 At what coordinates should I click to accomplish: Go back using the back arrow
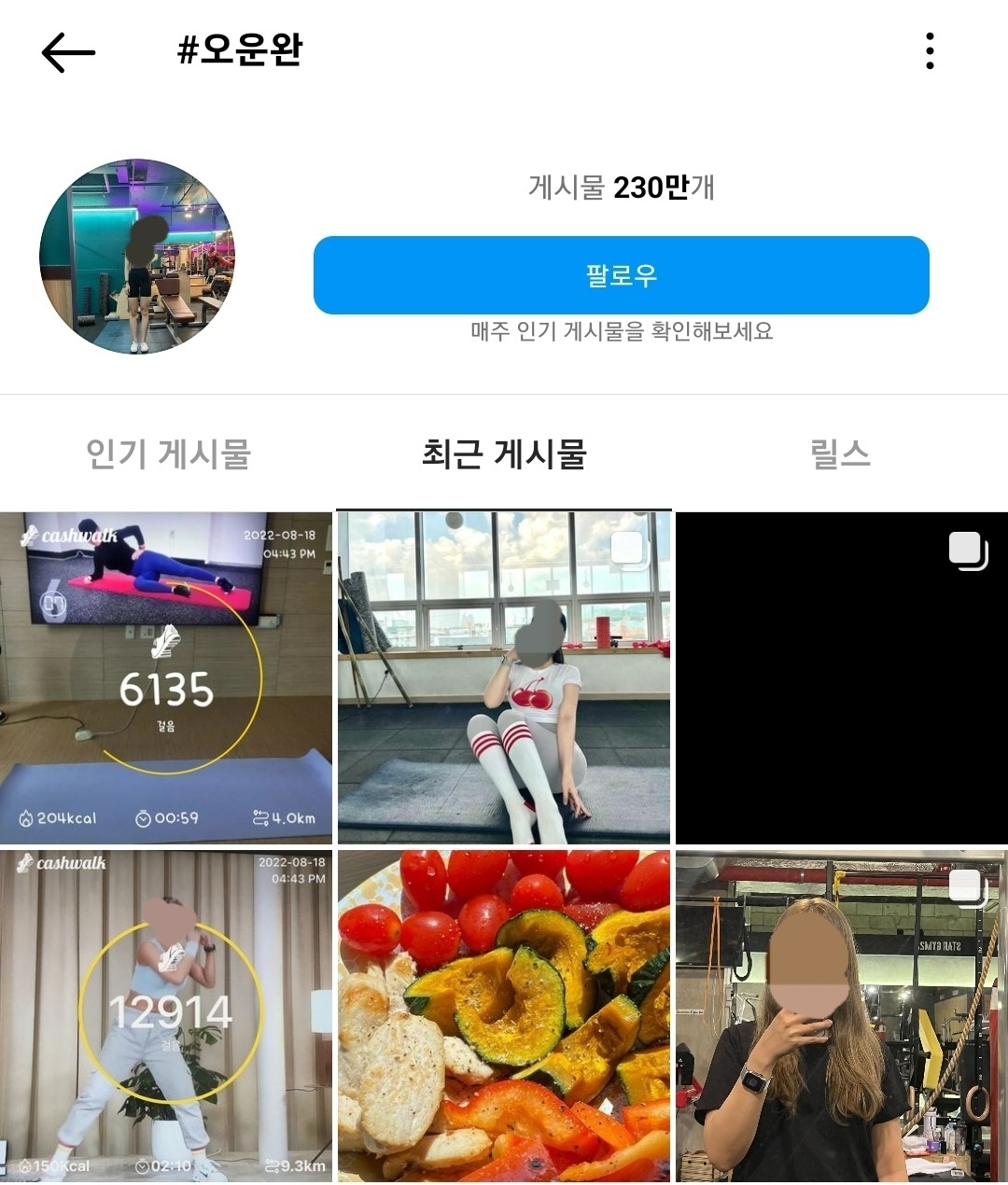(x=64, y=51)
